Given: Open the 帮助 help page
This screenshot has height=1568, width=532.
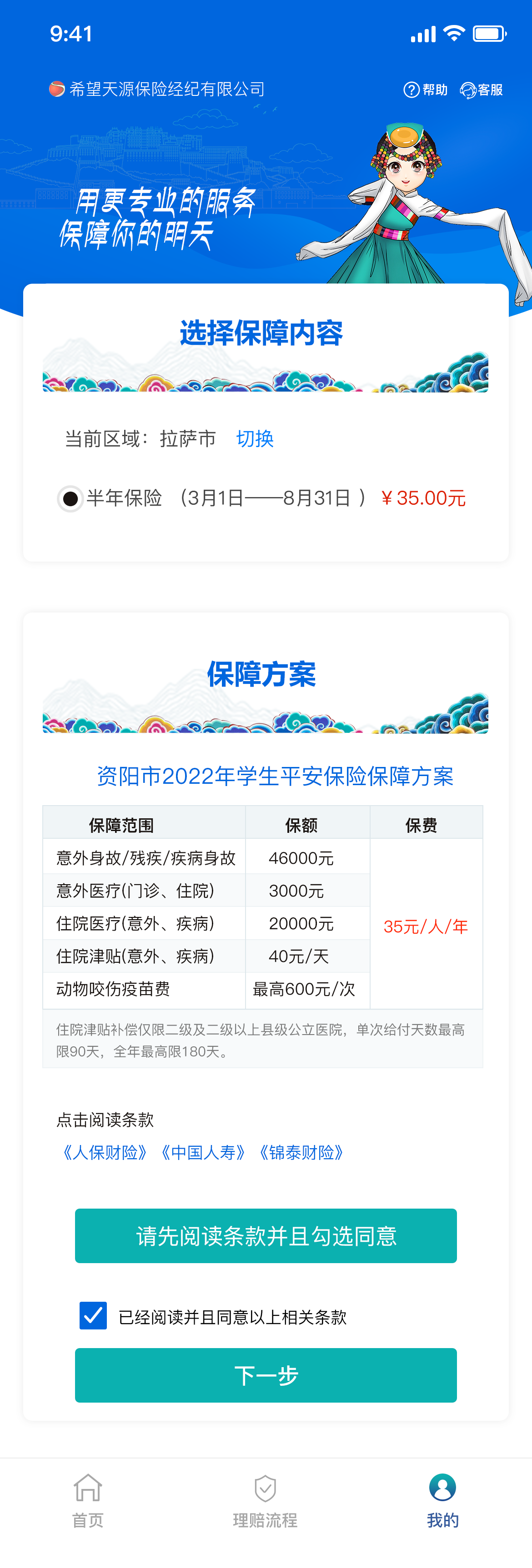Looking at the screenshot, I should [x=425, y=90].
